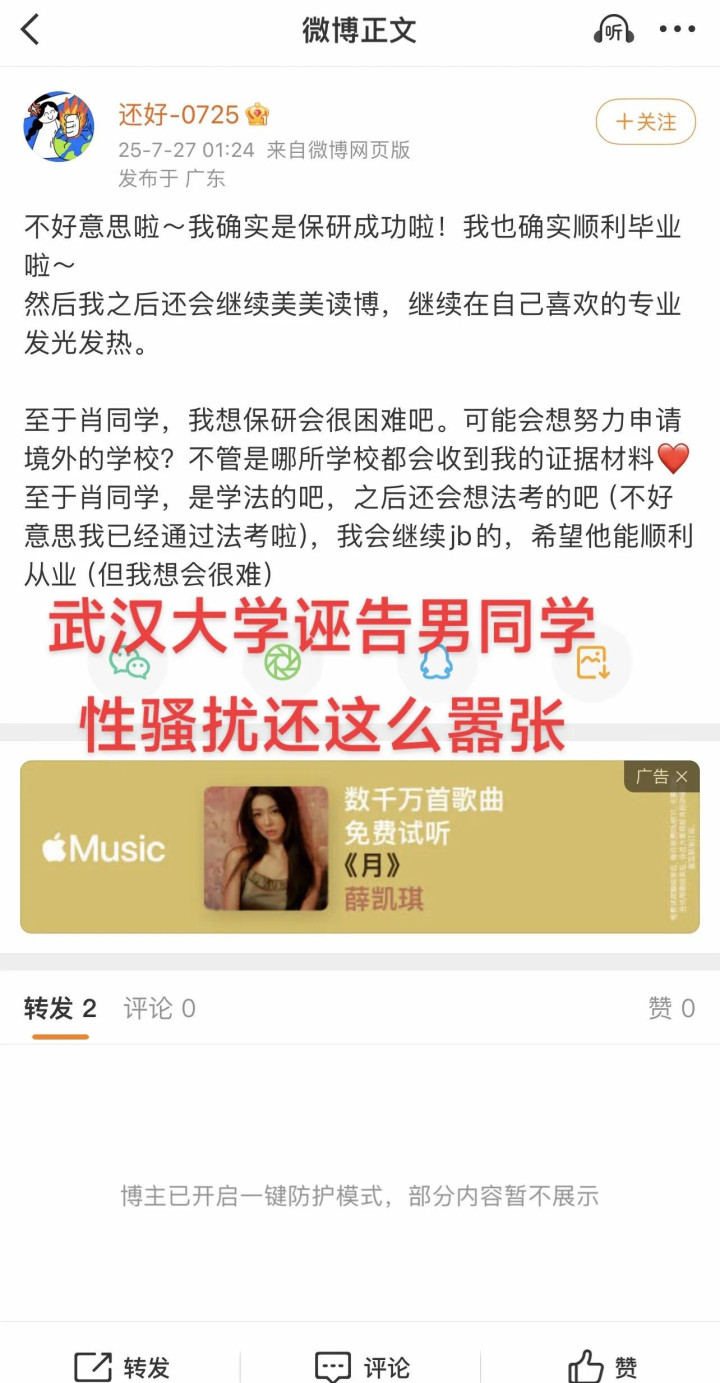Close the ad with 广告 ×

[662, 776]
